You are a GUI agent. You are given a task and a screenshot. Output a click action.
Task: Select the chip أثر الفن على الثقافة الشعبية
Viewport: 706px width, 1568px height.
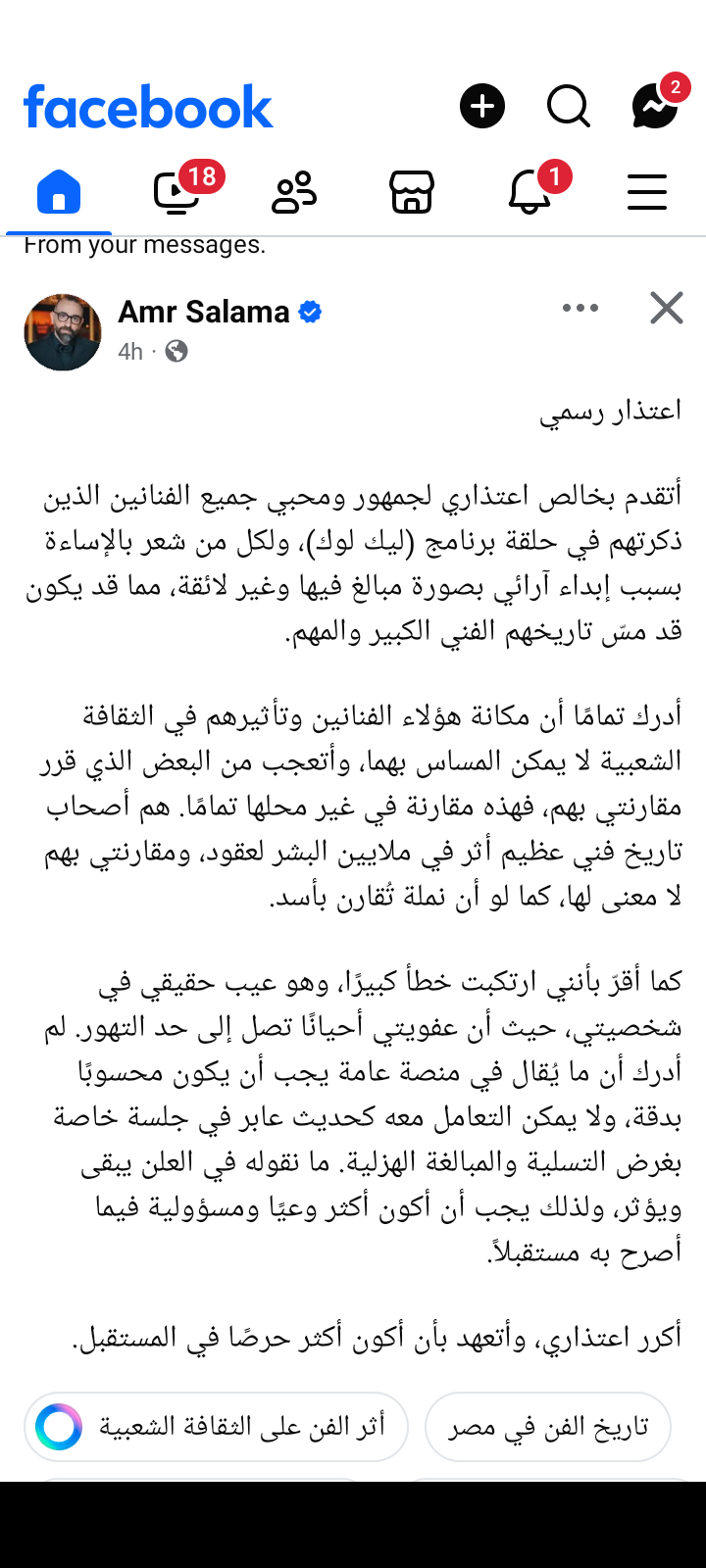pyautogui.click(x=216, y=1427)
